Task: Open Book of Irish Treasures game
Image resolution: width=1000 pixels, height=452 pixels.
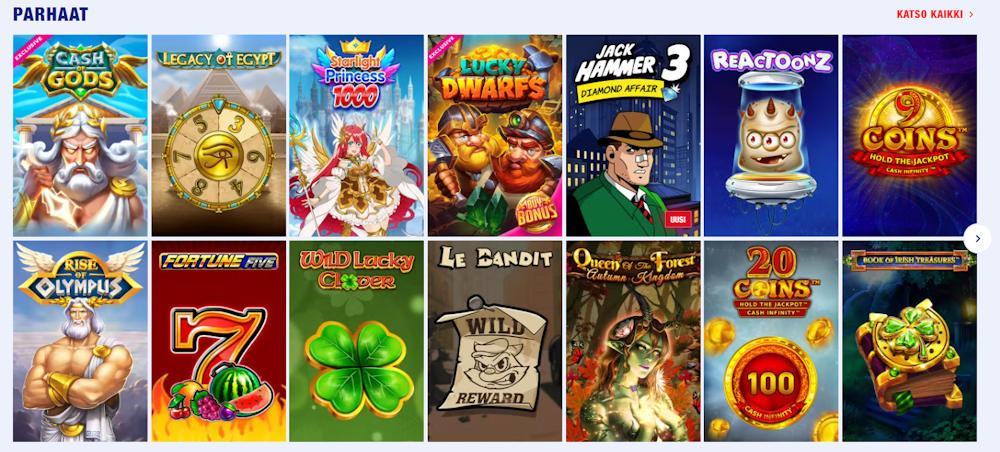Action: point(909,341)
